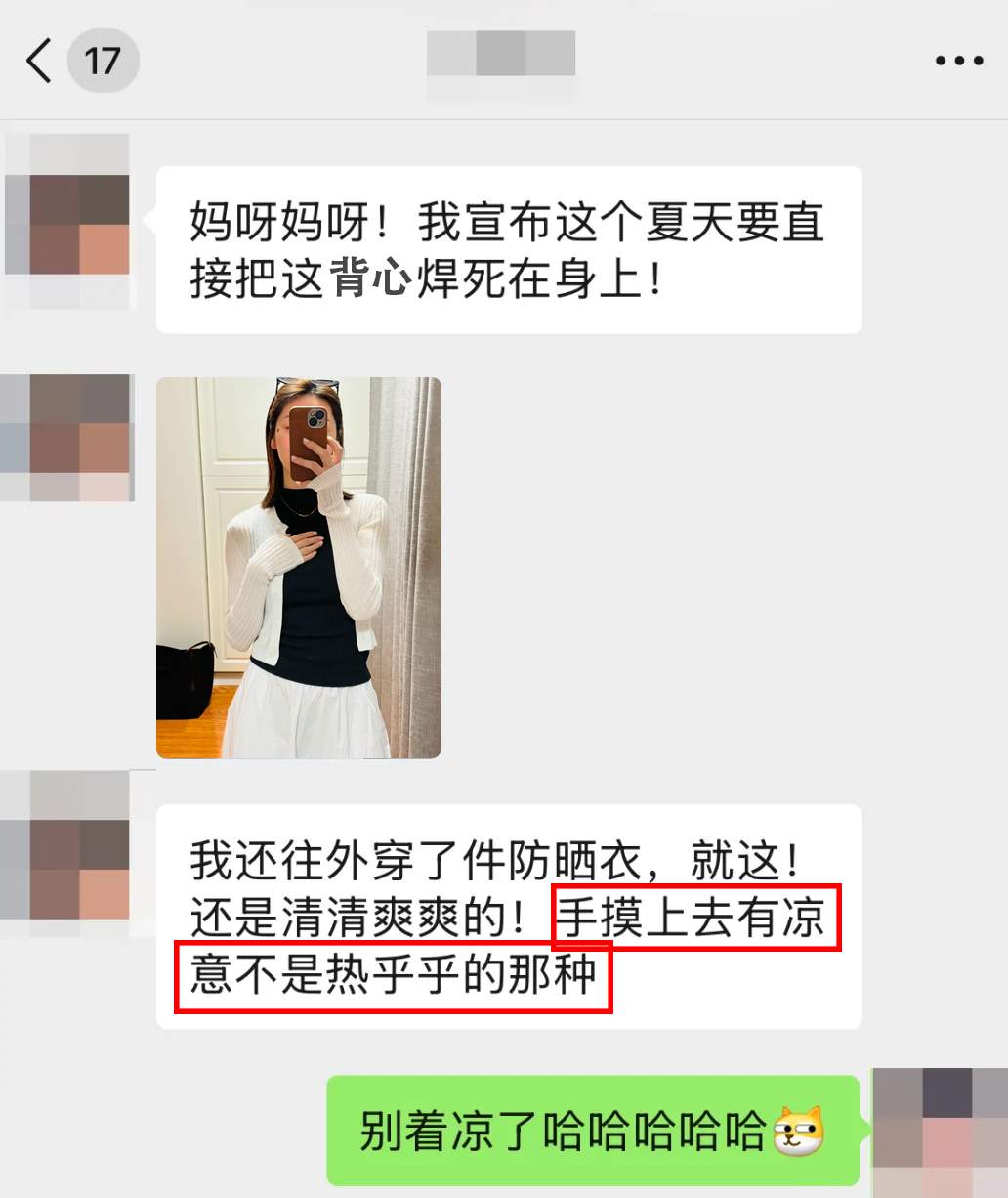Open the chat overflow menu
Screen dimensions: 1008x1198
(958, 61)
